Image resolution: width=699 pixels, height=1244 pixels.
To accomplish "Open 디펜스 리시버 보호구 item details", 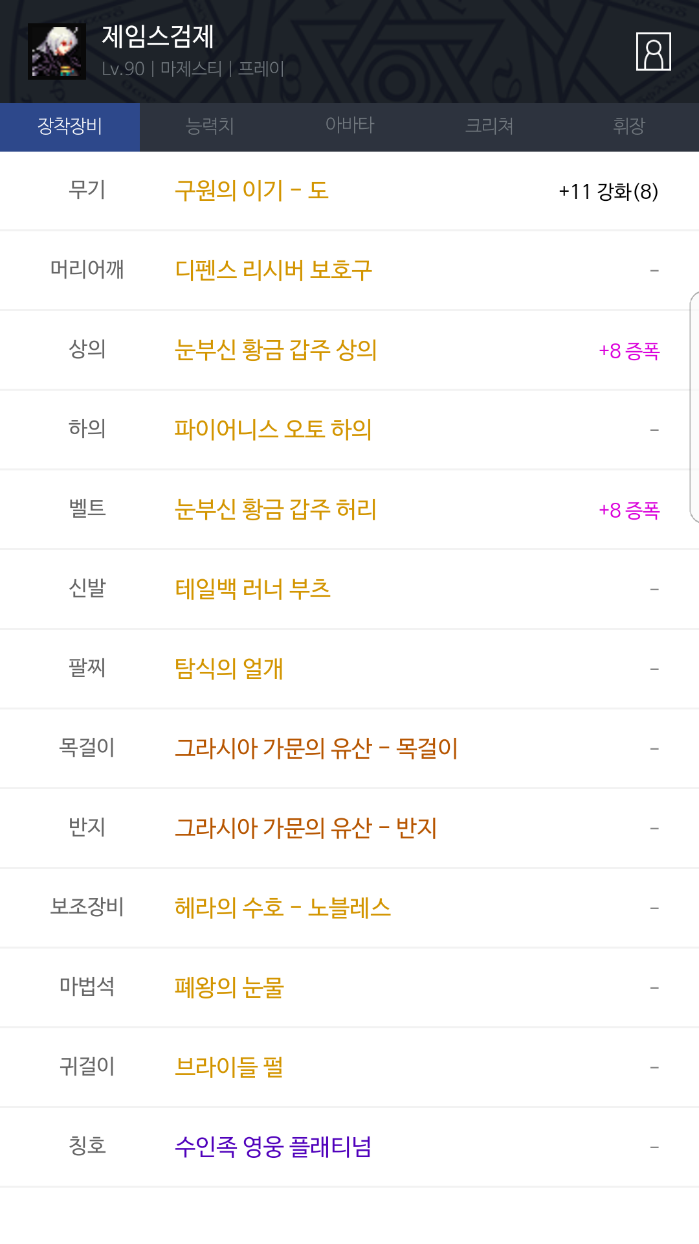I will 273,270.
